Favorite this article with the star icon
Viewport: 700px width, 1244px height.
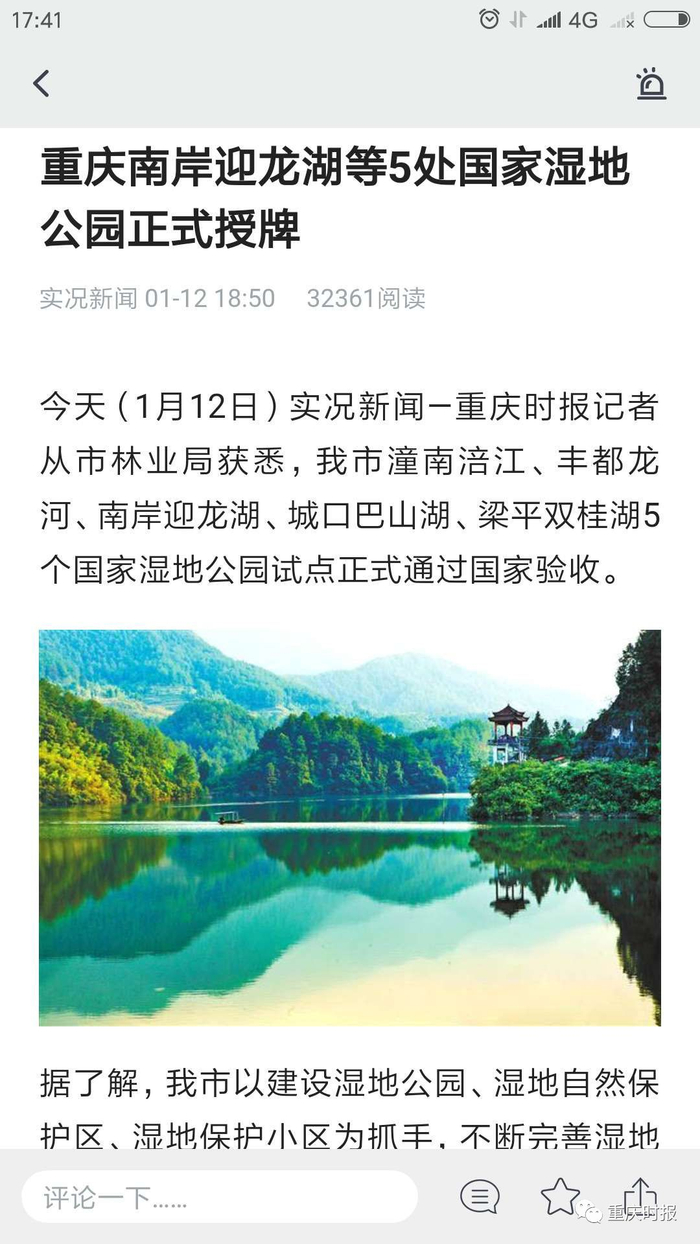(x=560, y=1196)
